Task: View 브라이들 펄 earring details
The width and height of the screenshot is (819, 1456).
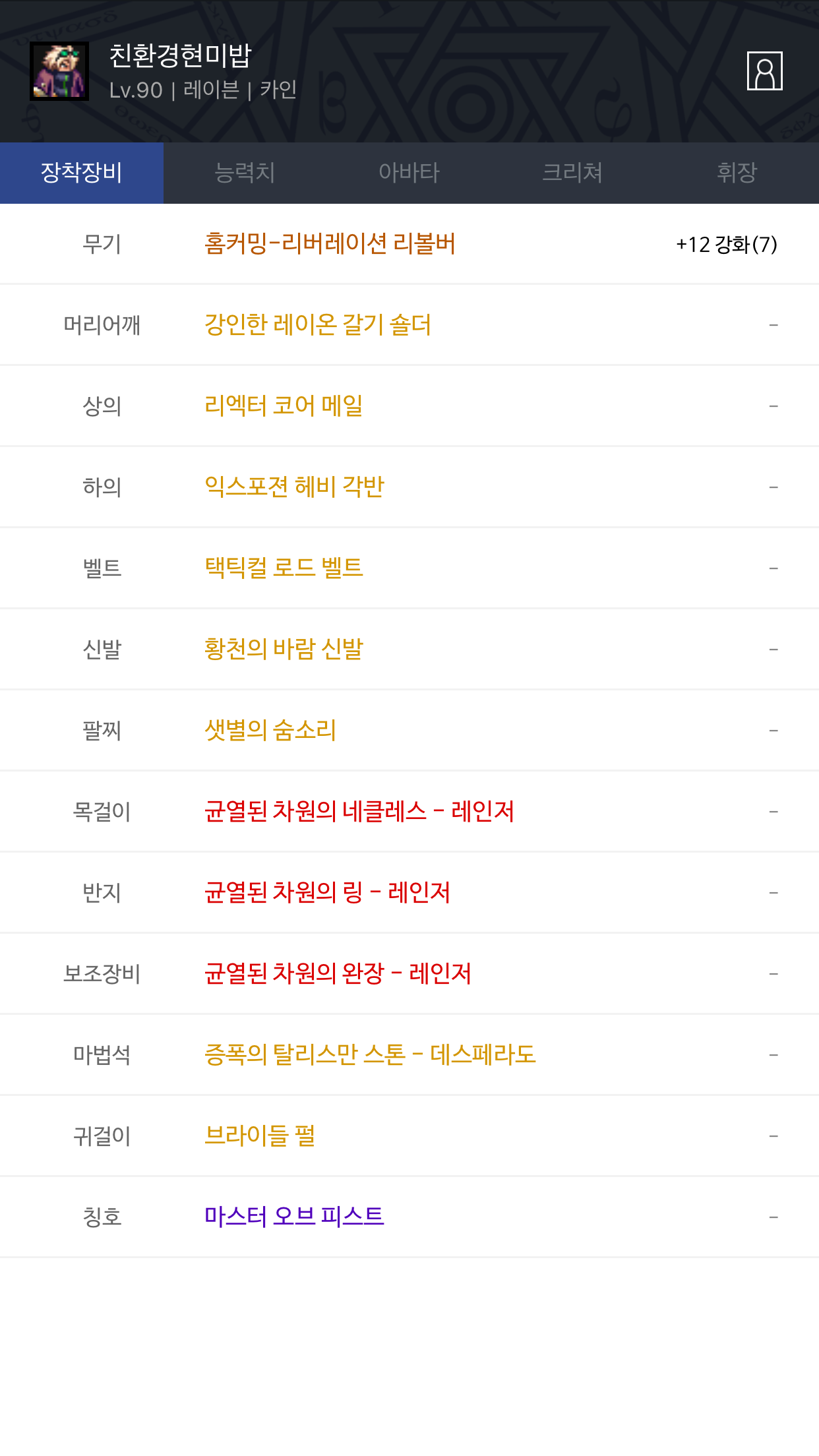Action: [x=260, y=1136]
